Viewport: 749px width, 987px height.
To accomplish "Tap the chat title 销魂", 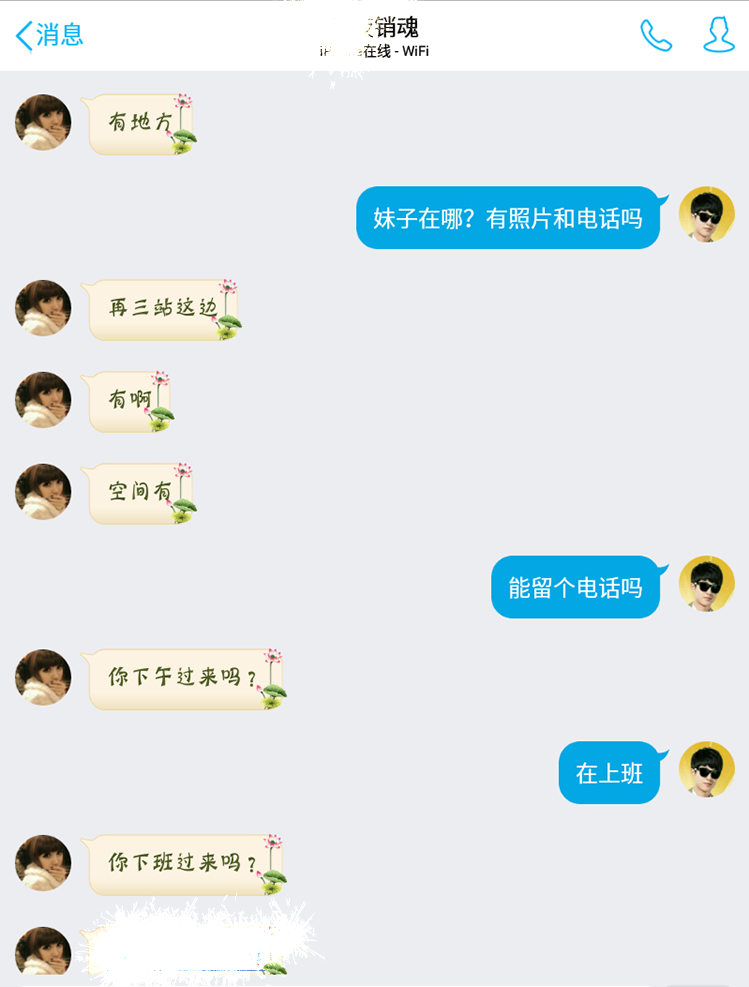I will tap(395, 30).
